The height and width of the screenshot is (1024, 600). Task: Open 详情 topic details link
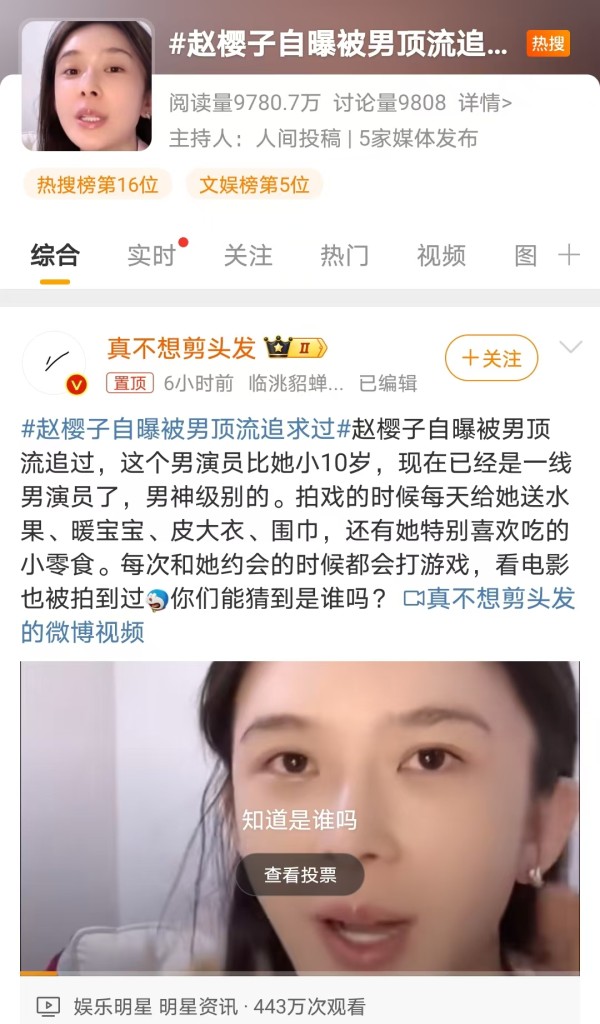click(485, 103)
